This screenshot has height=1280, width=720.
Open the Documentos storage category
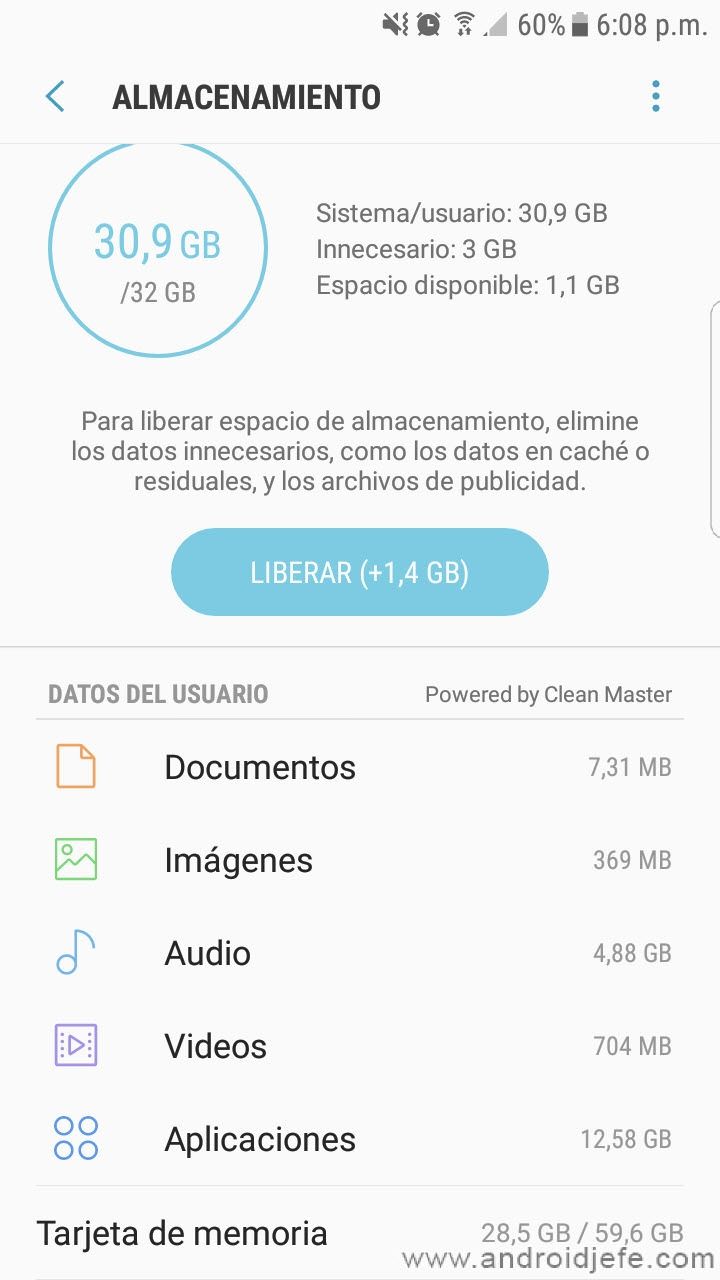tap(360, 767)
